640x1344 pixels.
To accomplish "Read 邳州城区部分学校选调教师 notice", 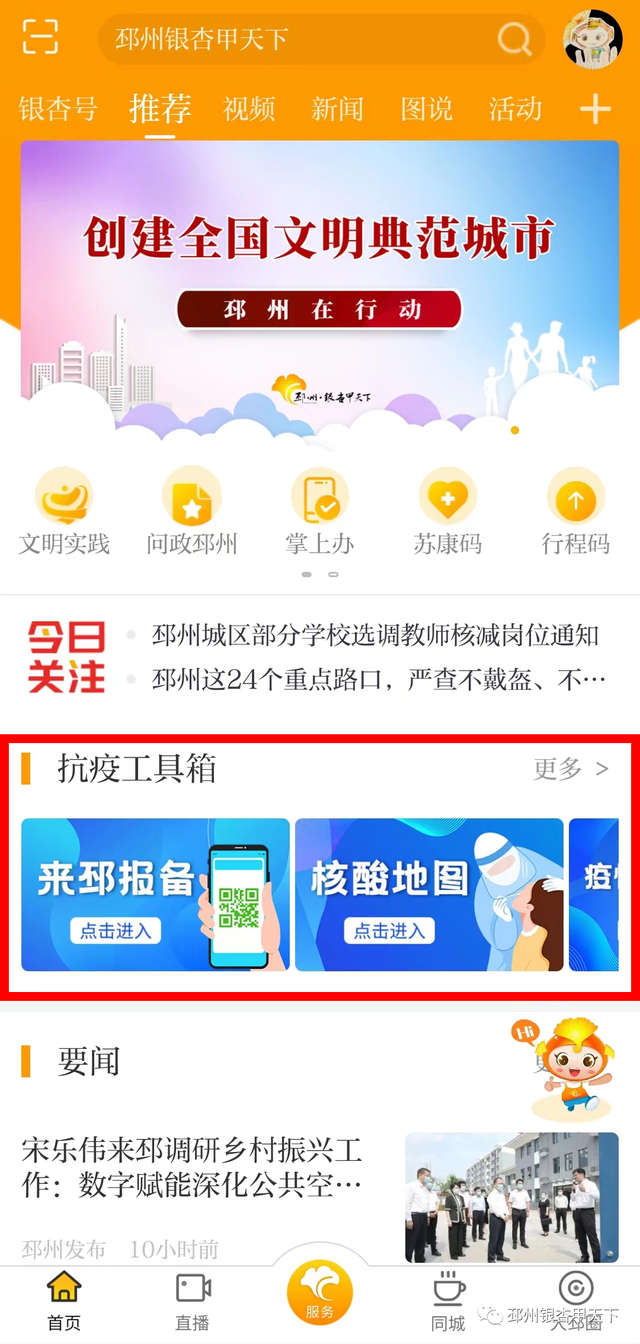I will [375, 635].
